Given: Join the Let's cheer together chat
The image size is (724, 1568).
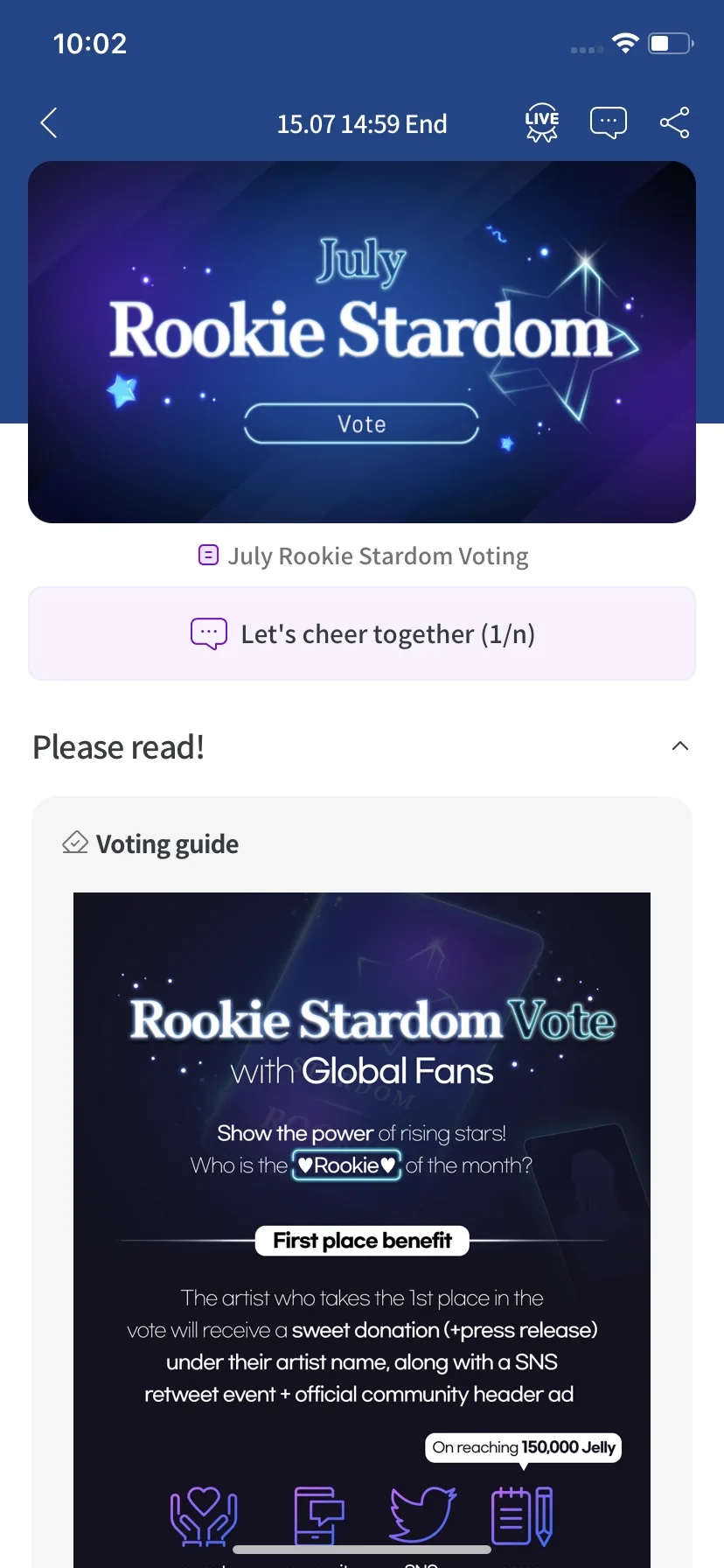Looking at the screenshot, I should 362,633.
